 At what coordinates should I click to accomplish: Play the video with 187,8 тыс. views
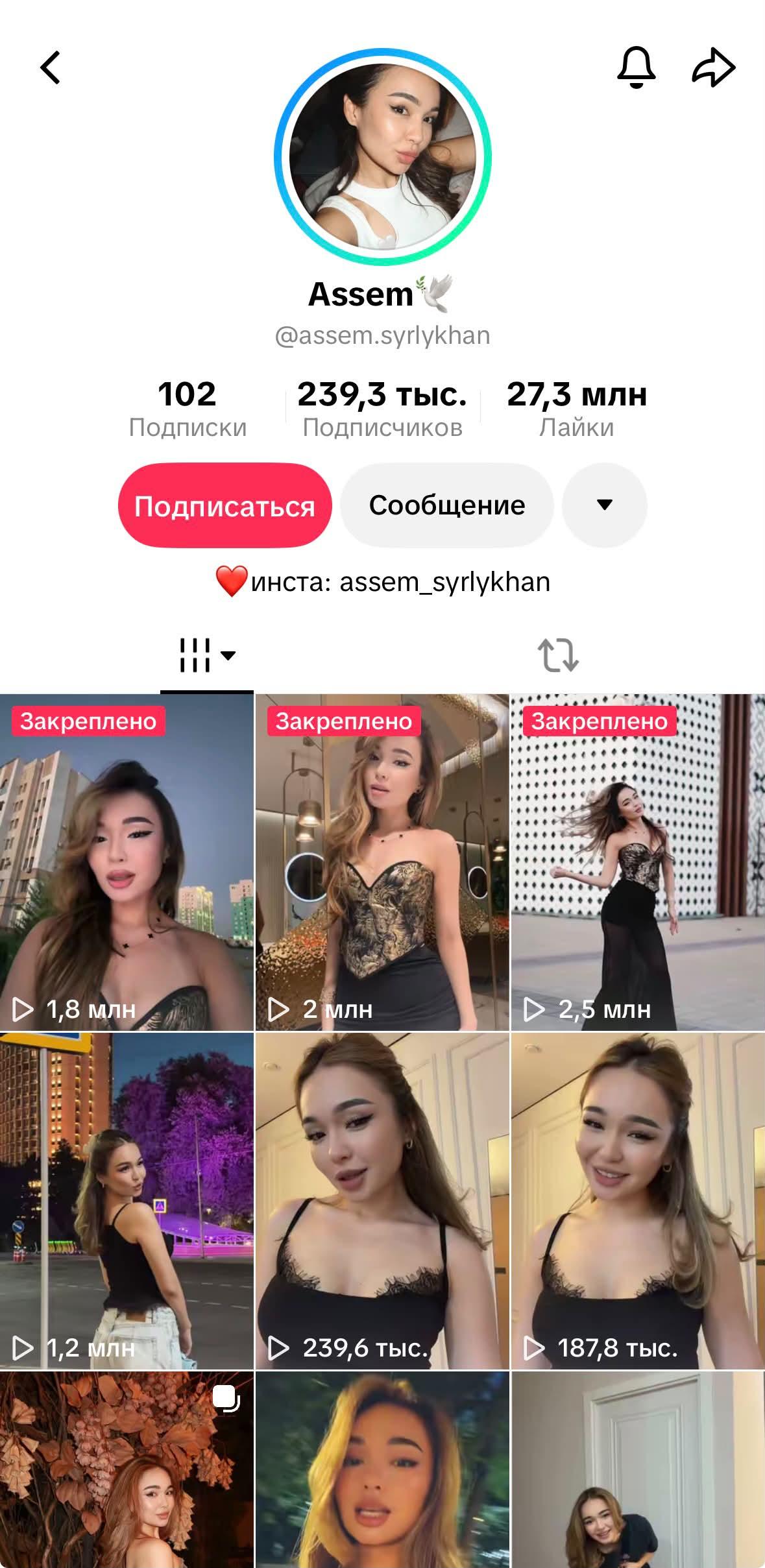click(x=638, y=1201)
